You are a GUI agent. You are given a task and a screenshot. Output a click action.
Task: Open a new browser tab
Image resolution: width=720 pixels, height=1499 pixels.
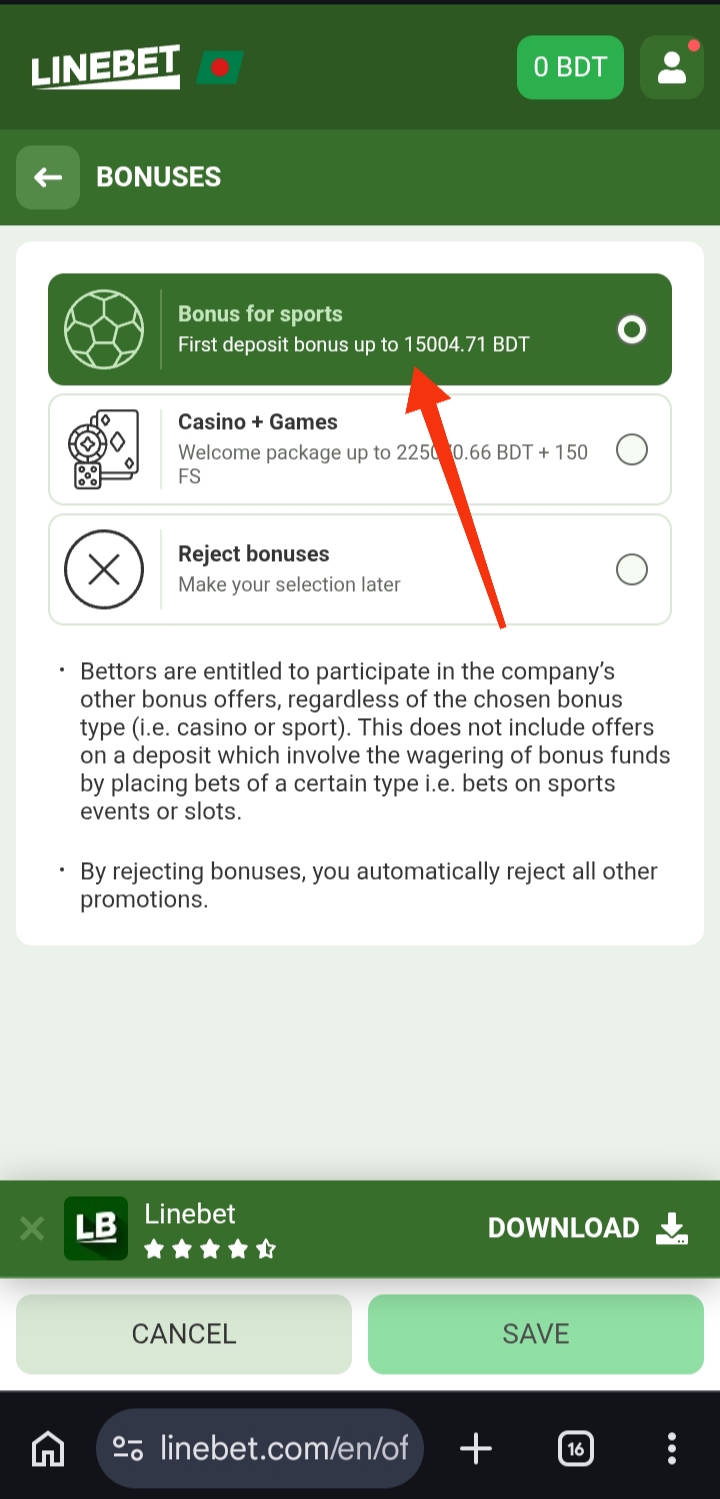[x=476, y=1448]
